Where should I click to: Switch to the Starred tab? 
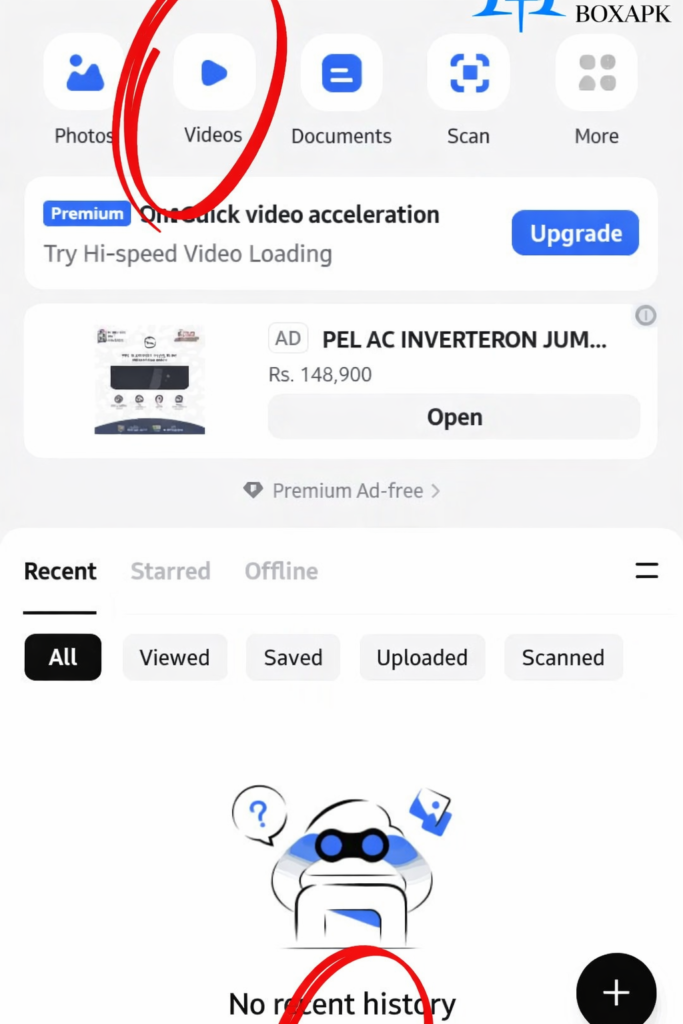click(170, 571)
